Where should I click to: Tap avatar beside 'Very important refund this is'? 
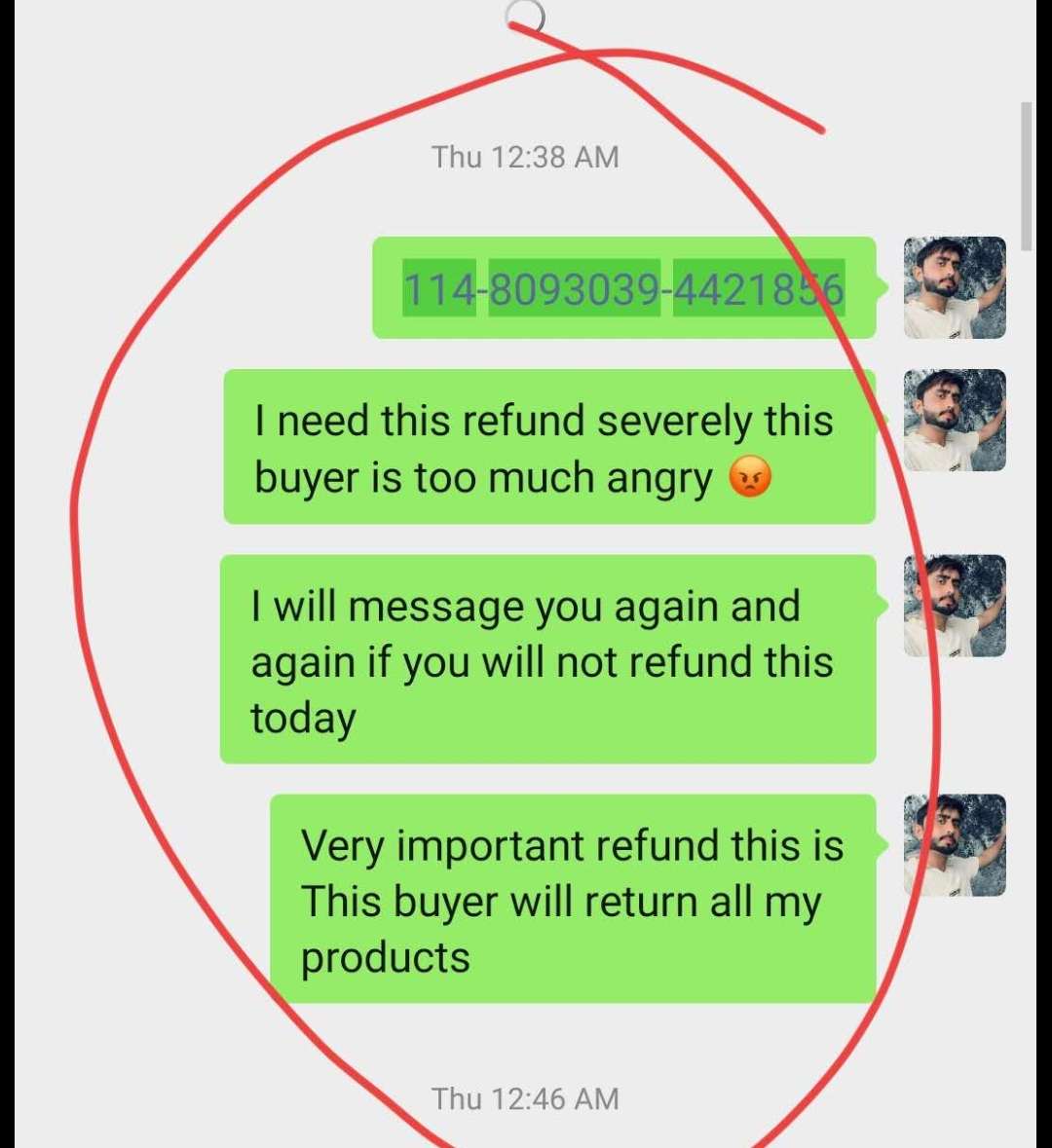point(955,844)
